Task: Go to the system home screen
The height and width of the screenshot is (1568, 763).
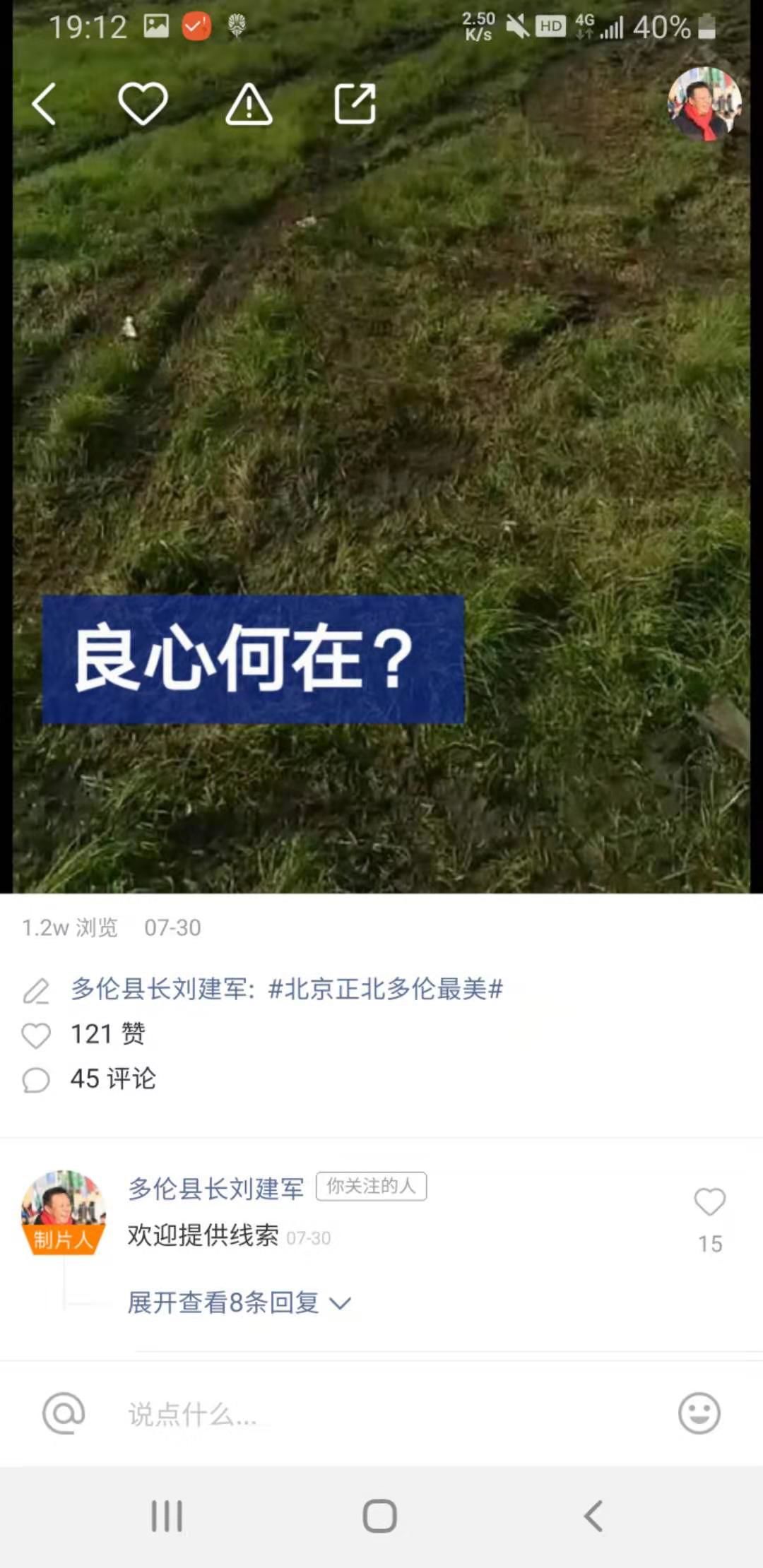Action: coord(380,1516)
